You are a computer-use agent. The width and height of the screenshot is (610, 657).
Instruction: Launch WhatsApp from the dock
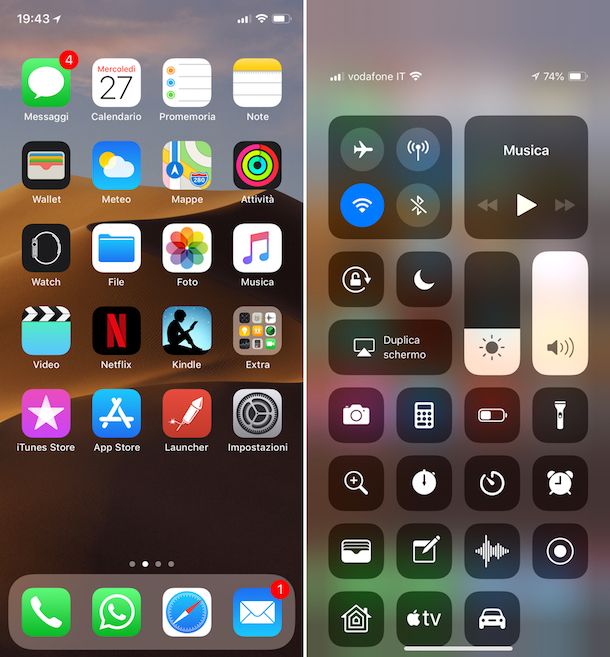pos(116,612)
